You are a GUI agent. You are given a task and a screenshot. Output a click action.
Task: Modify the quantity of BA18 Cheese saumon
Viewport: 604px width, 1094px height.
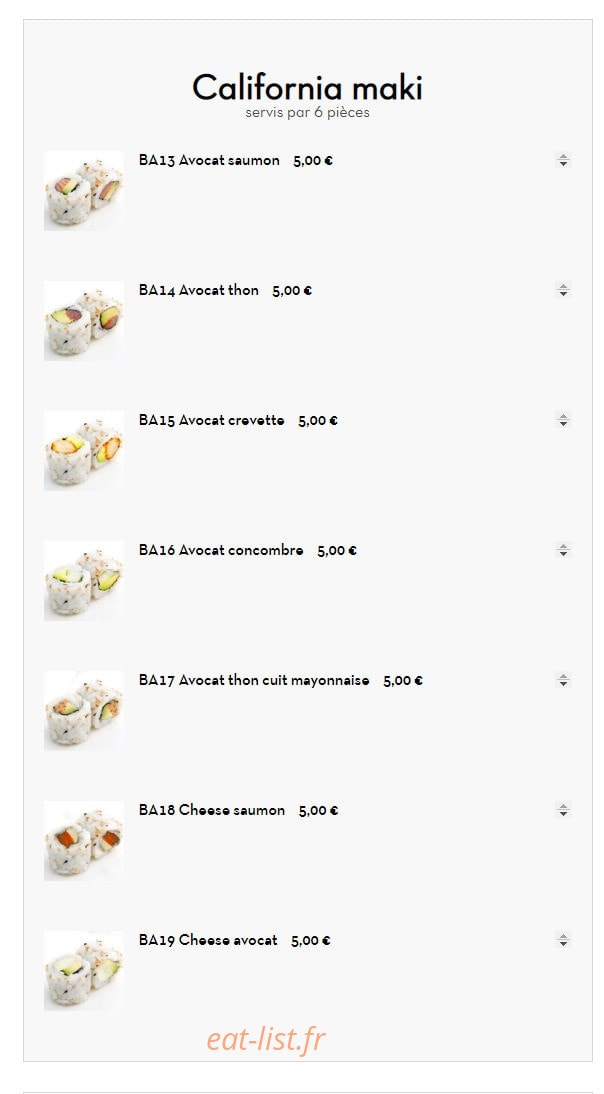pos(564,810)
